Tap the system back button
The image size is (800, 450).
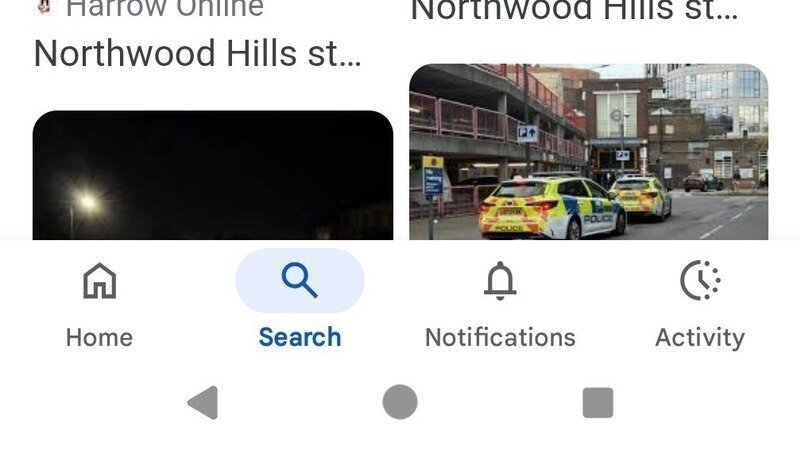[202, 403]
